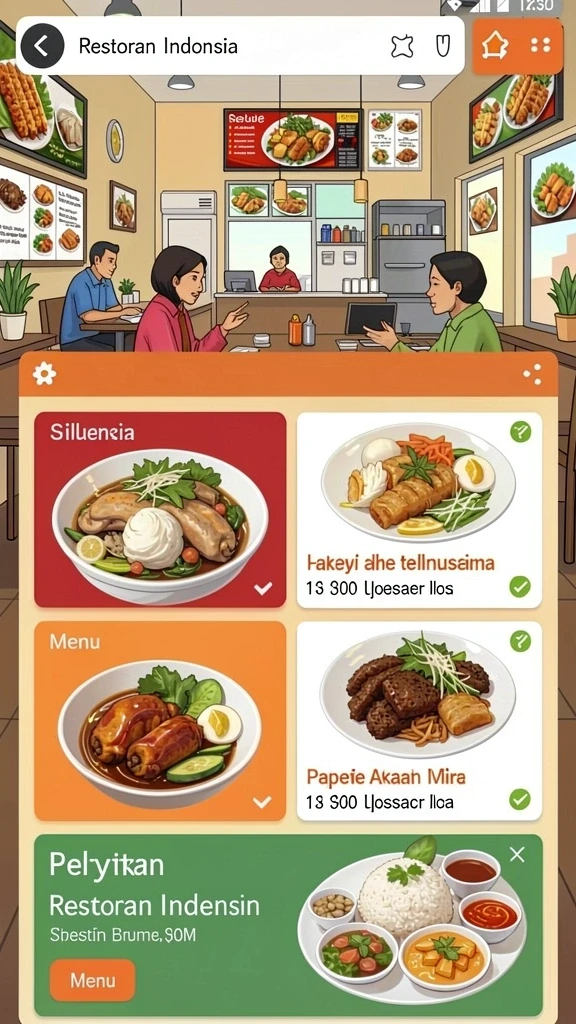Tap the Menu button in green banner
The width and height of the screenshot is (576, 1024).
click(93, 980)
